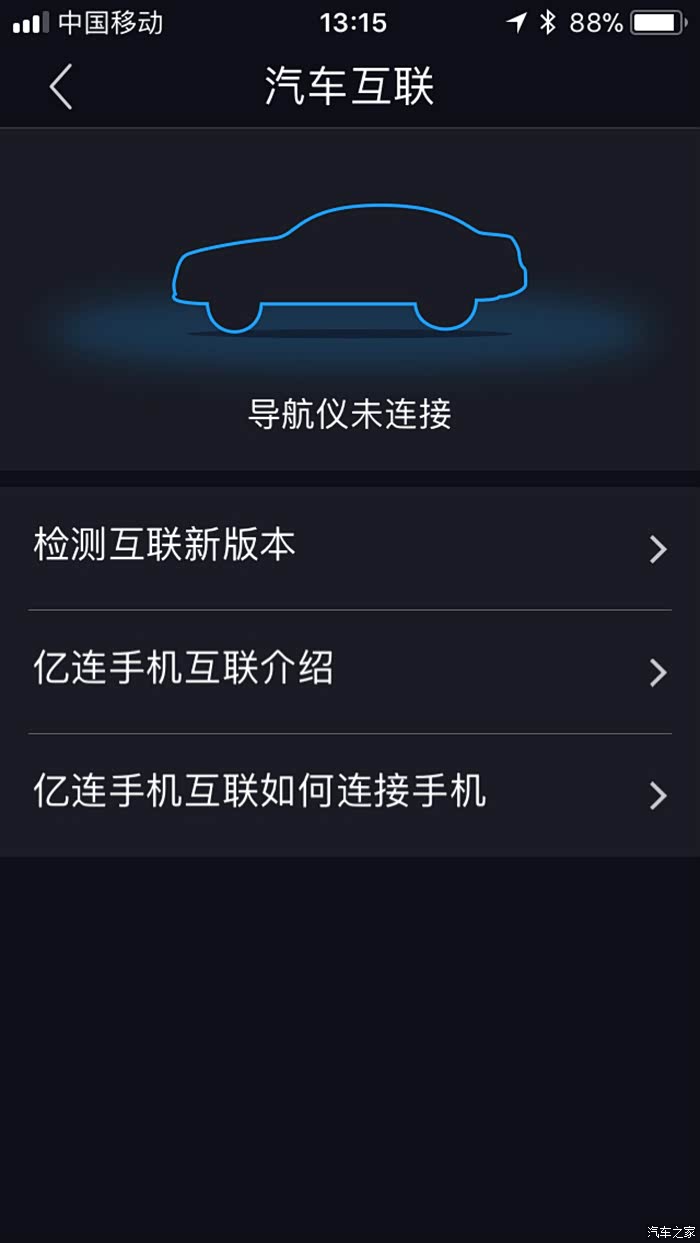This screenshot has width=700, height=1243.
Task: Go back using the top-left arrow
Action: (x=61, y=87)
